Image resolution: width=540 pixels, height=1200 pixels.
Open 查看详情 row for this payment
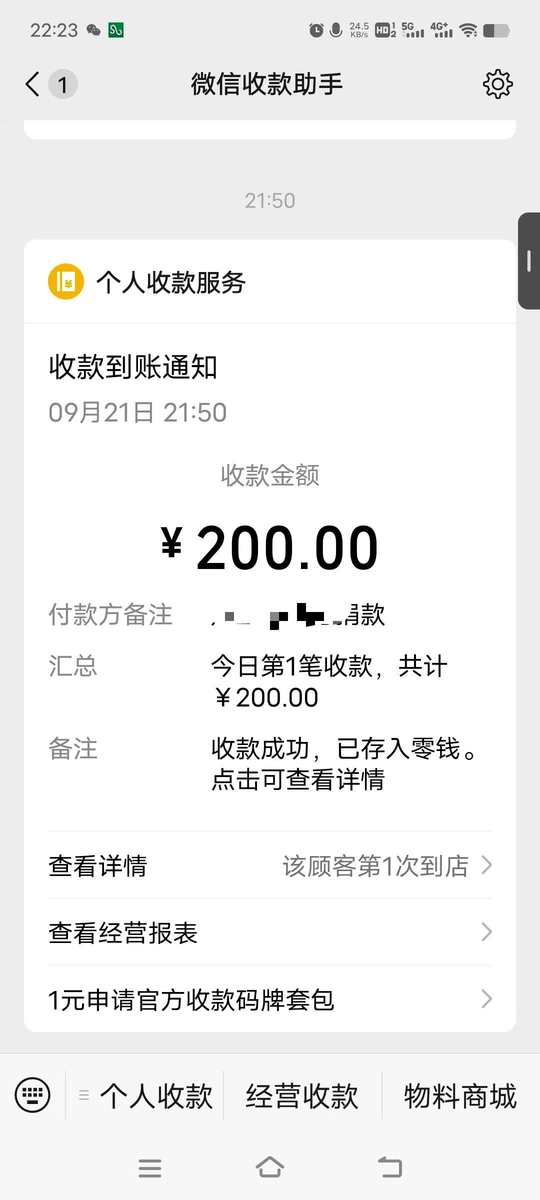[270, 866]
